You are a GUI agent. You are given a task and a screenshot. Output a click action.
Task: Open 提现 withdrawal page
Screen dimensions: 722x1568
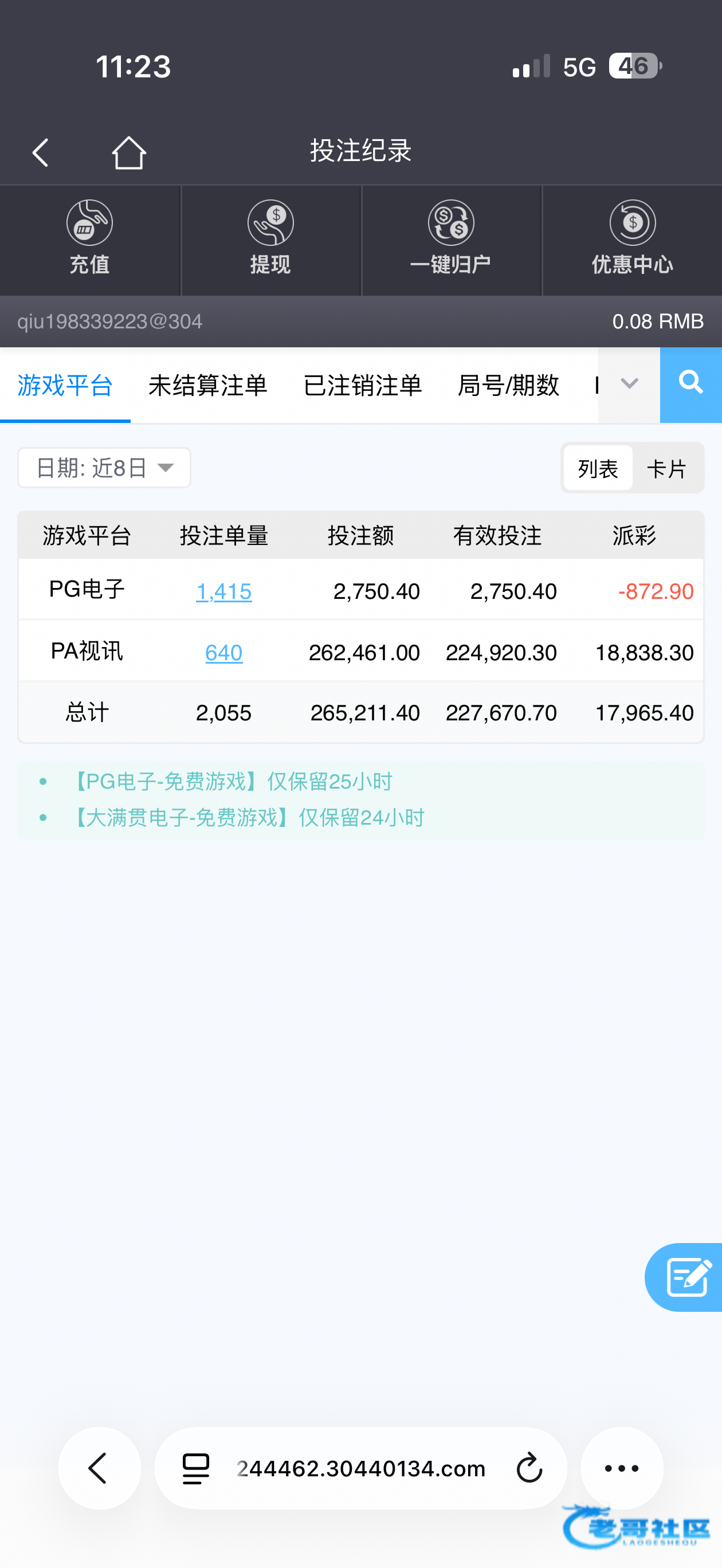pos(270,239)
